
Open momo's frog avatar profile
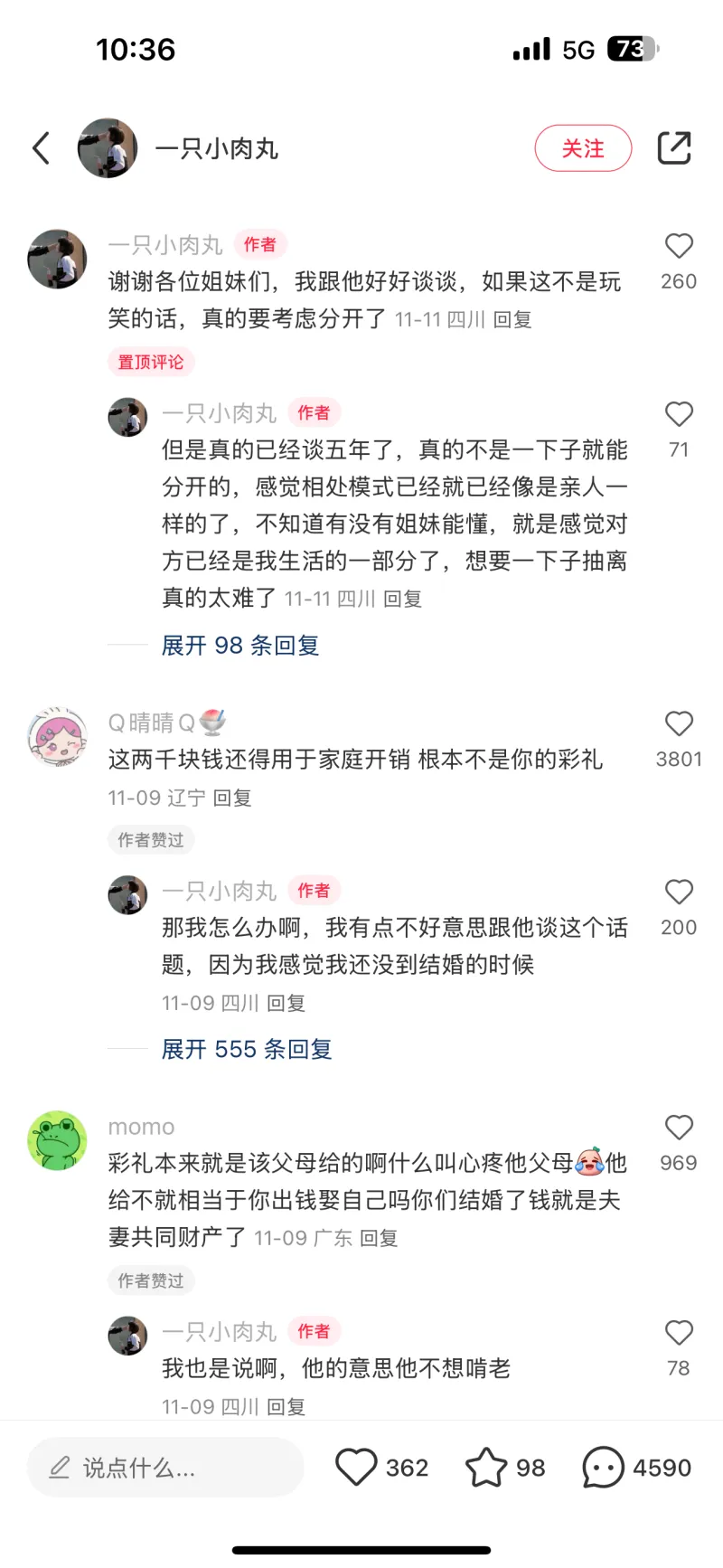tap(58, 1141)
